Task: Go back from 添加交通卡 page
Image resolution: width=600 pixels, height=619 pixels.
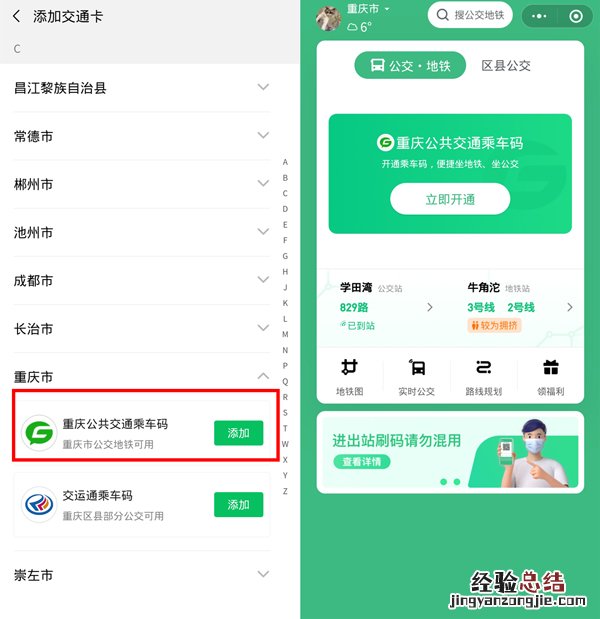Action: pos(16,16)
